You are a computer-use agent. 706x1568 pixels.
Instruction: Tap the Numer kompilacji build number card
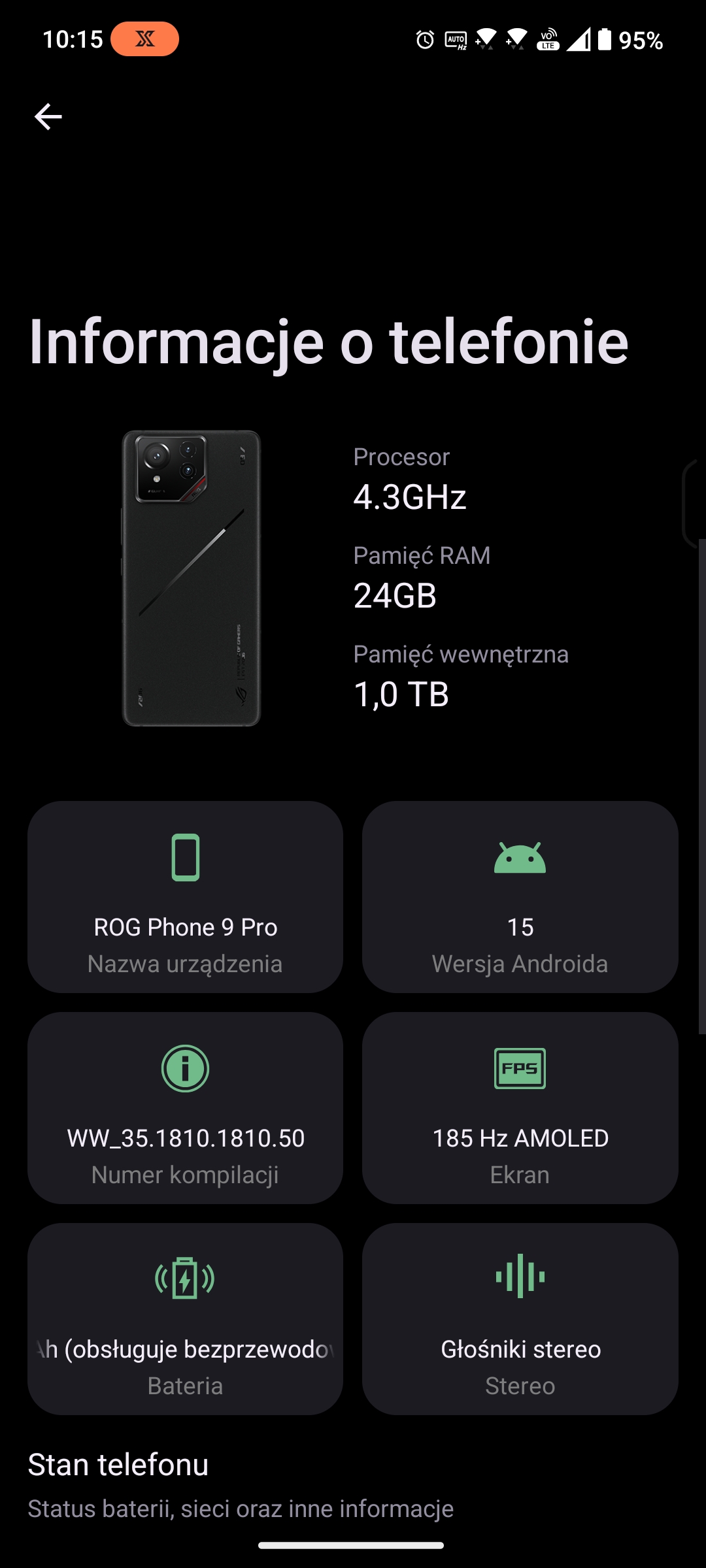coord(185,1108)
